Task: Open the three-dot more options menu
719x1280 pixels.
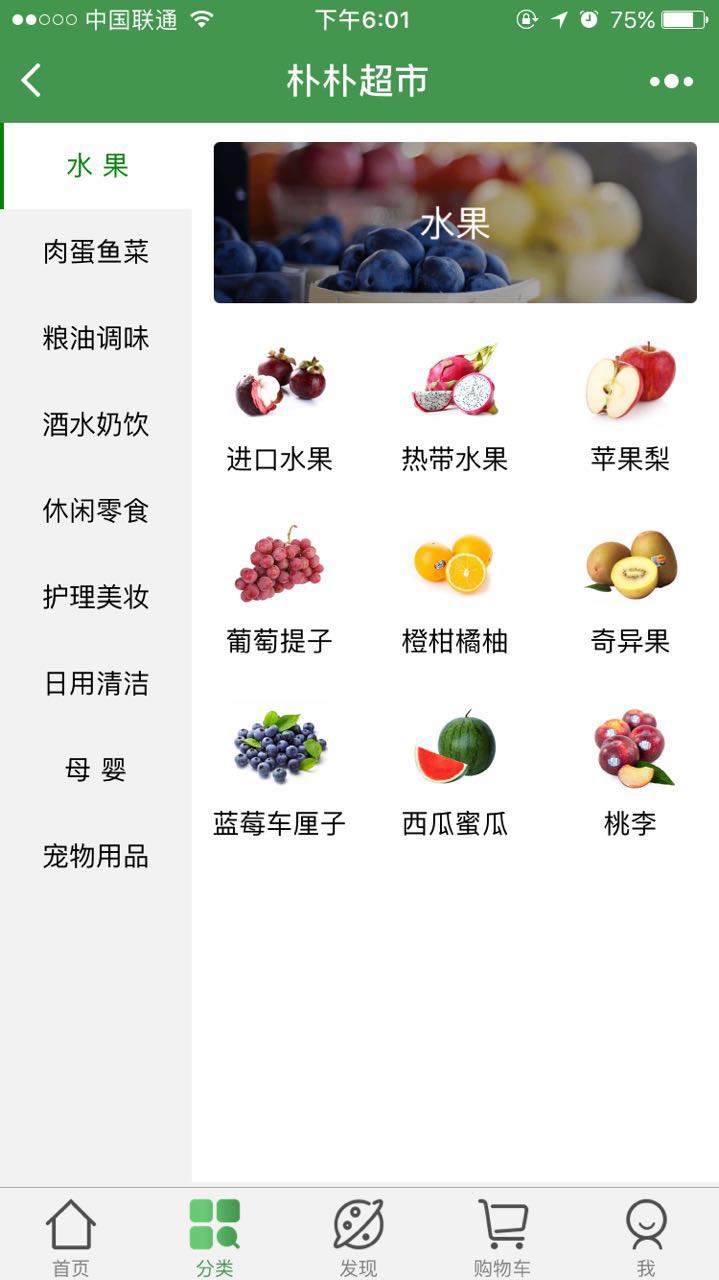Action: tap(671, 82)
